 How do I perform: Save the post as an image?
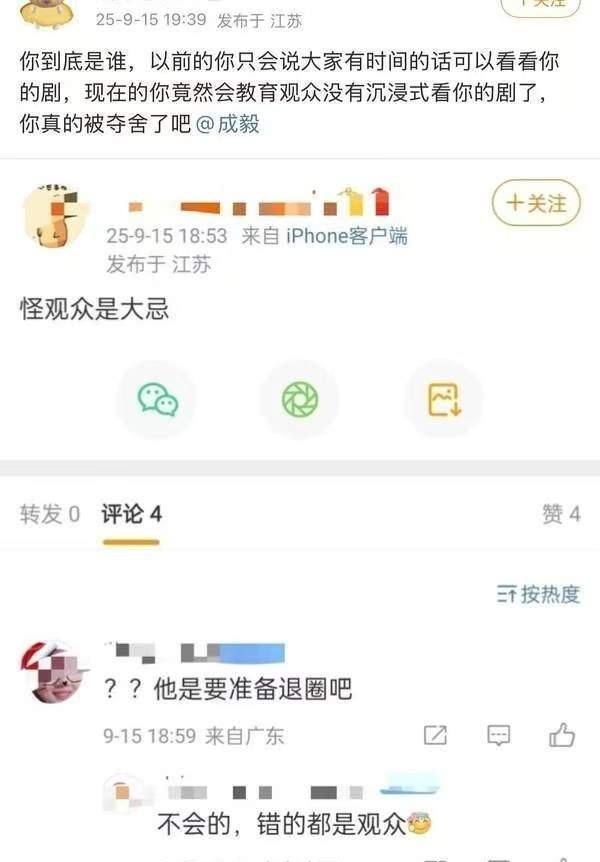443,400
